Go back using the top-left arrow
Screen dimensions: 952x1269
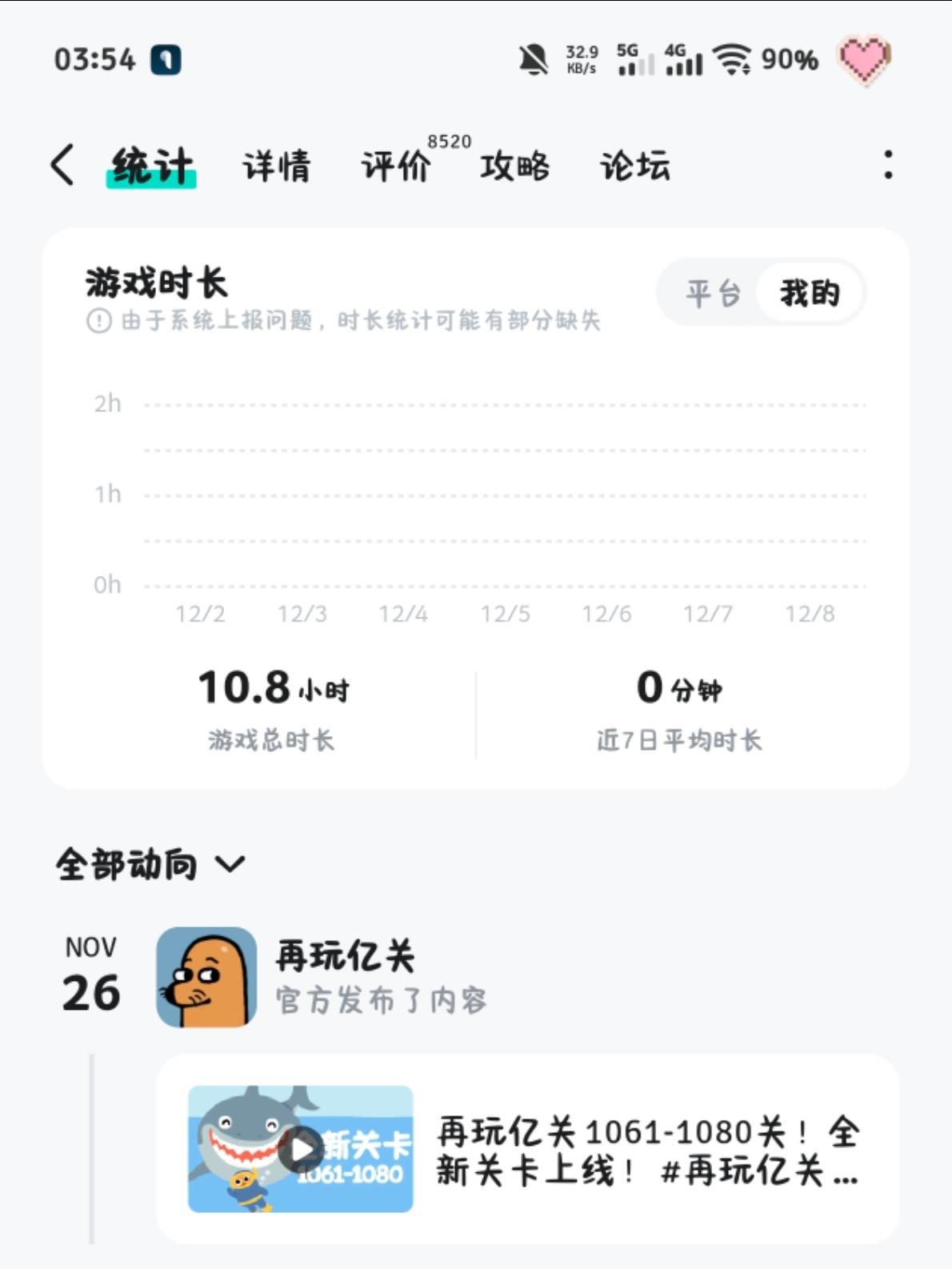coord(62,166)
